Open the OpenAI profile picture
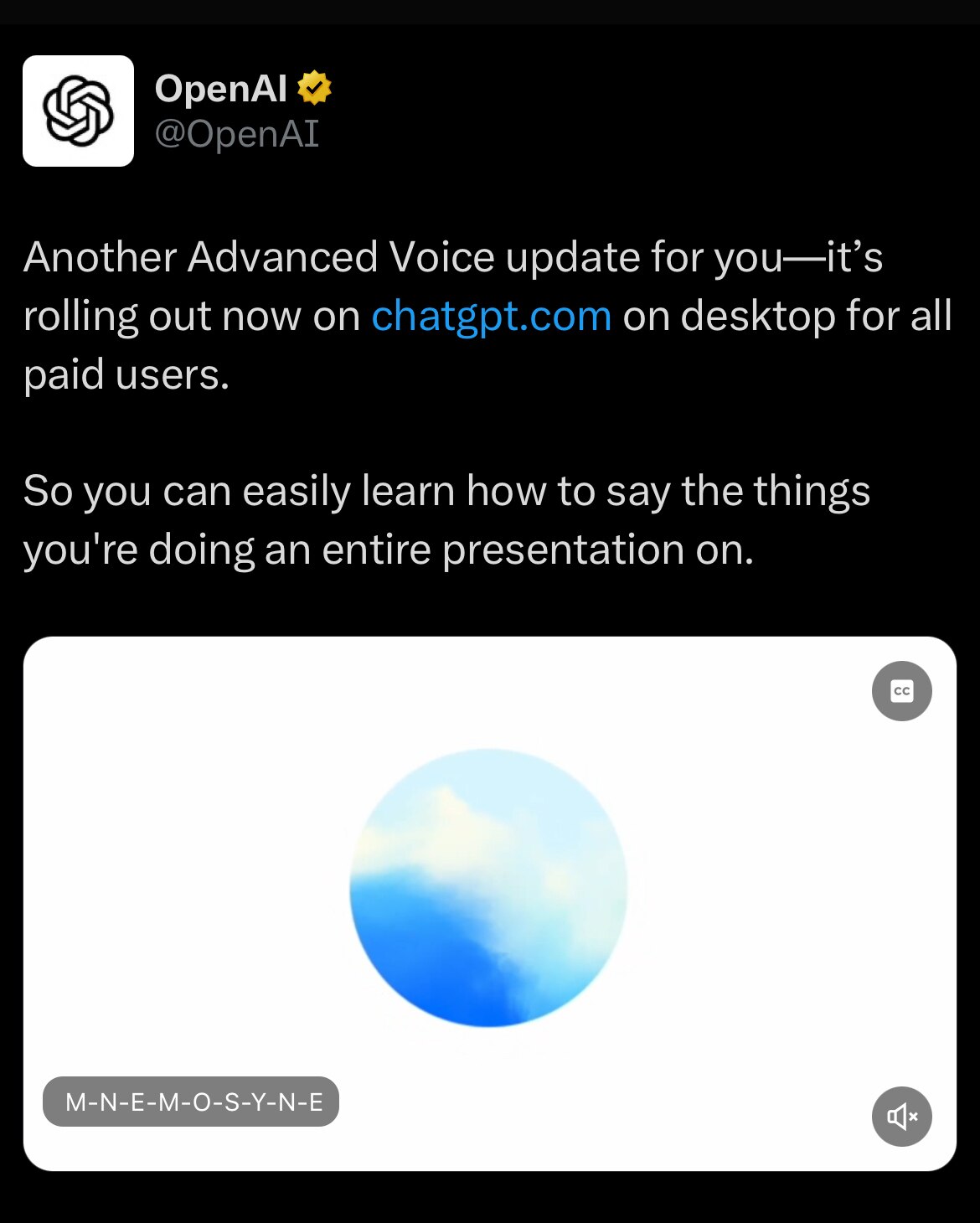 78,111
